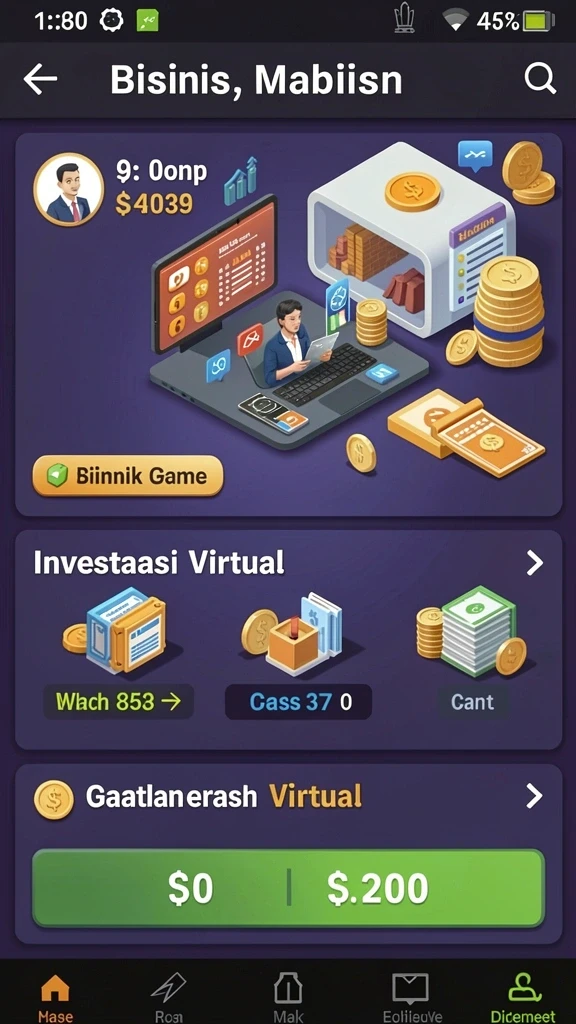Tap the Biinnik Game button

tap(128, 475)
